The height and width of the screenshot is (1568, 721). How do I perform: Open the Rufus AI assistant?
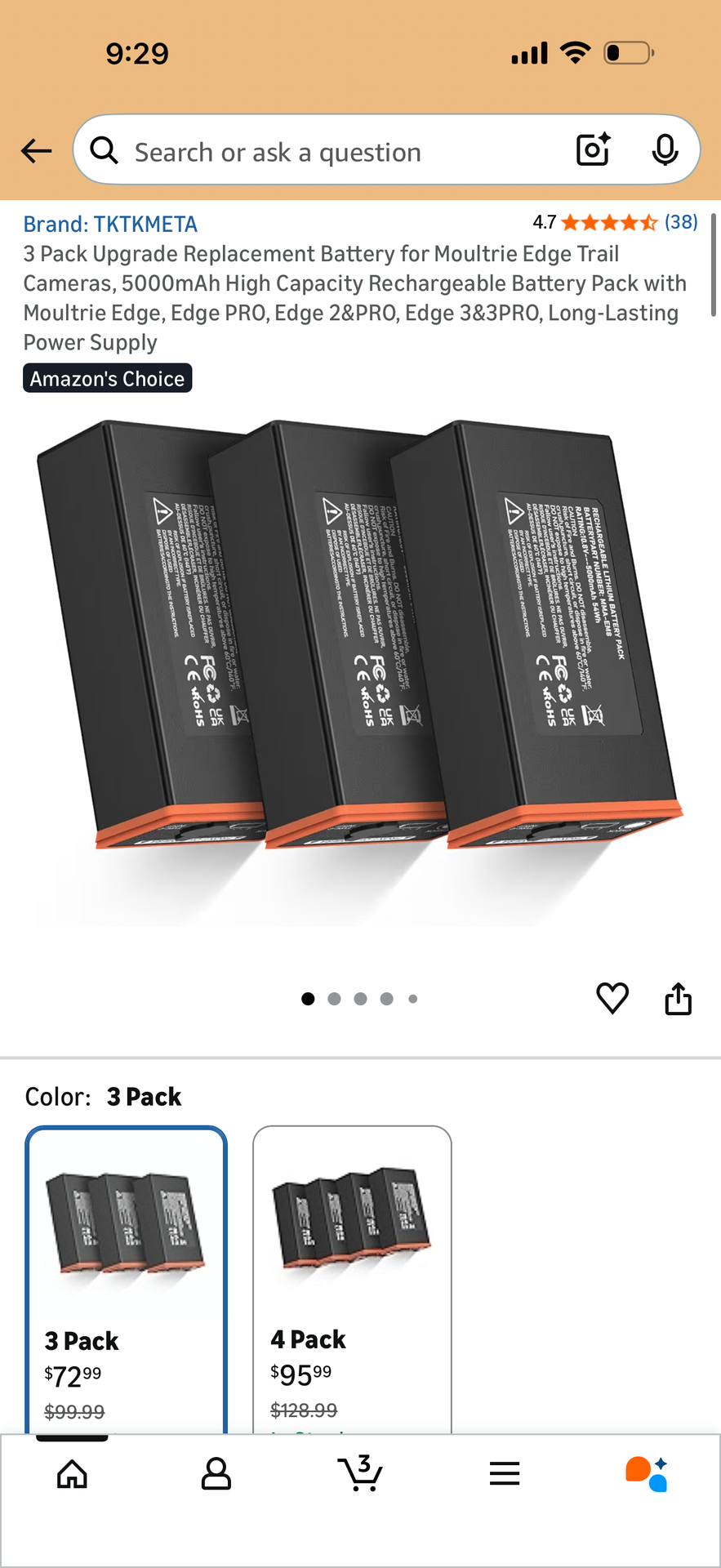[x=647, y=1474]
